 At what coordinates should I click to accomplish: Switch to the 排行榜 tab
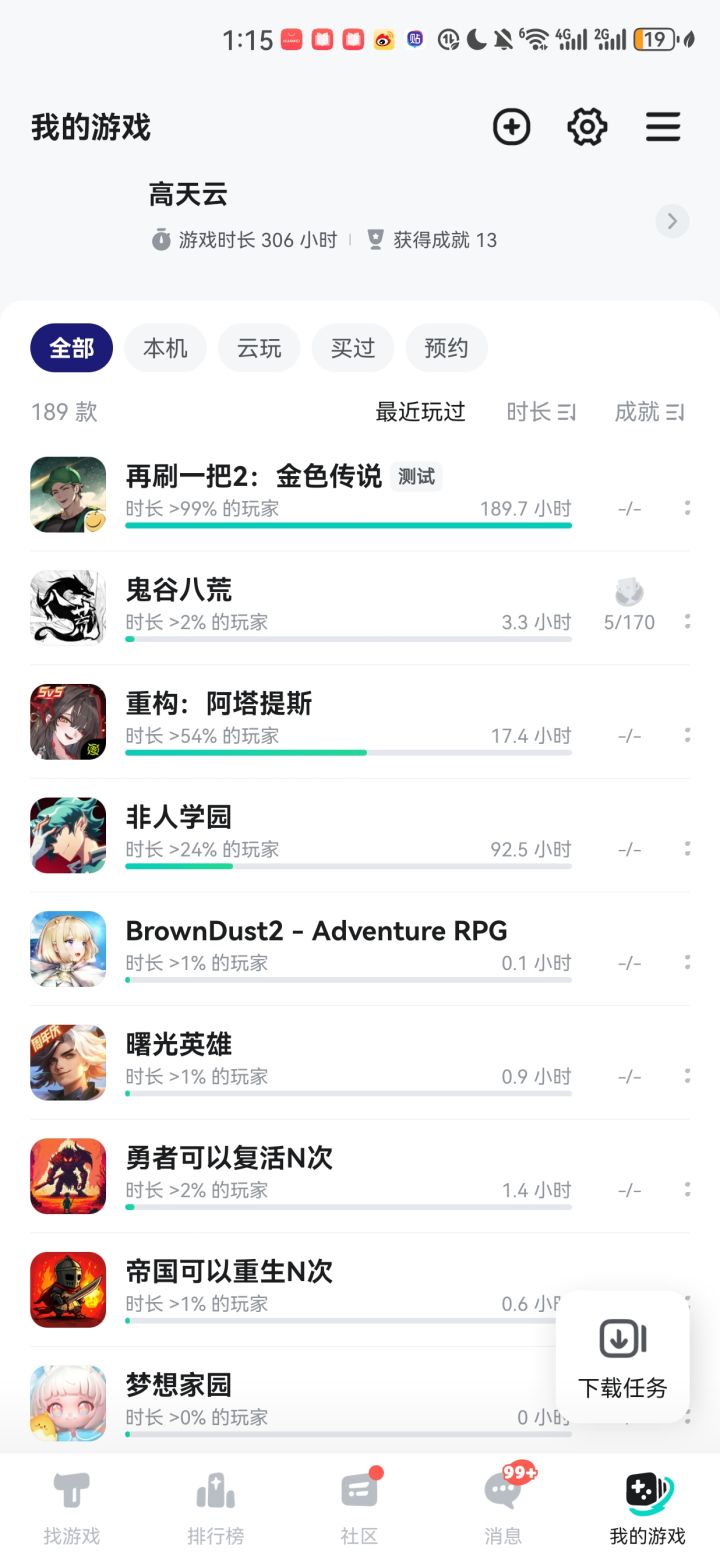click(x=215, y=1508)
